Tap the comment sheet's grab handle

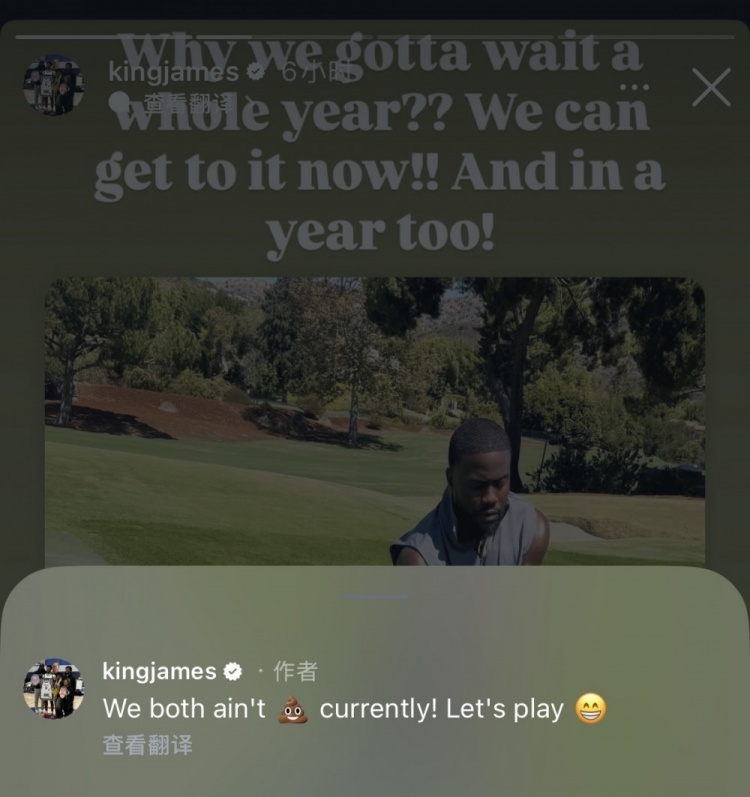[x=375, y=597]
